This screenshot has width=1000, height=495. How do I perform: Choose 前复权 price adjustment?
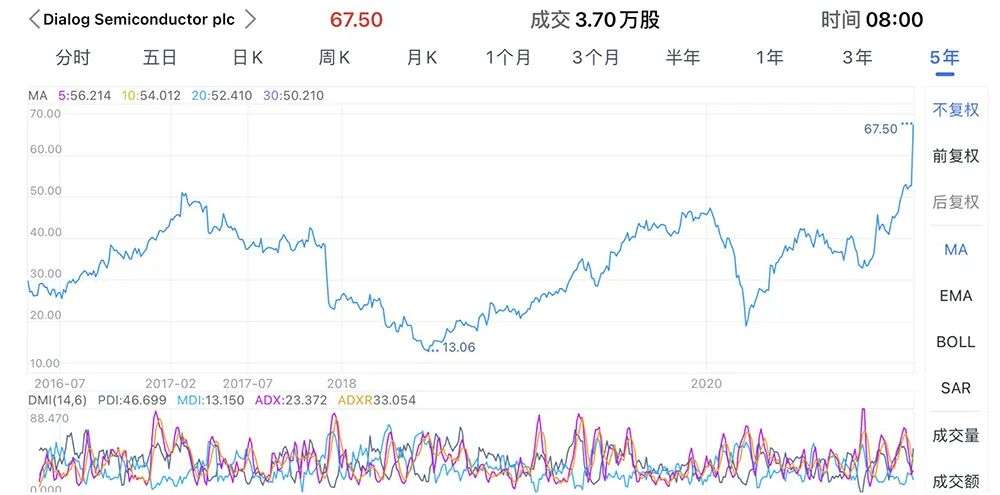[x=955, y=156]
